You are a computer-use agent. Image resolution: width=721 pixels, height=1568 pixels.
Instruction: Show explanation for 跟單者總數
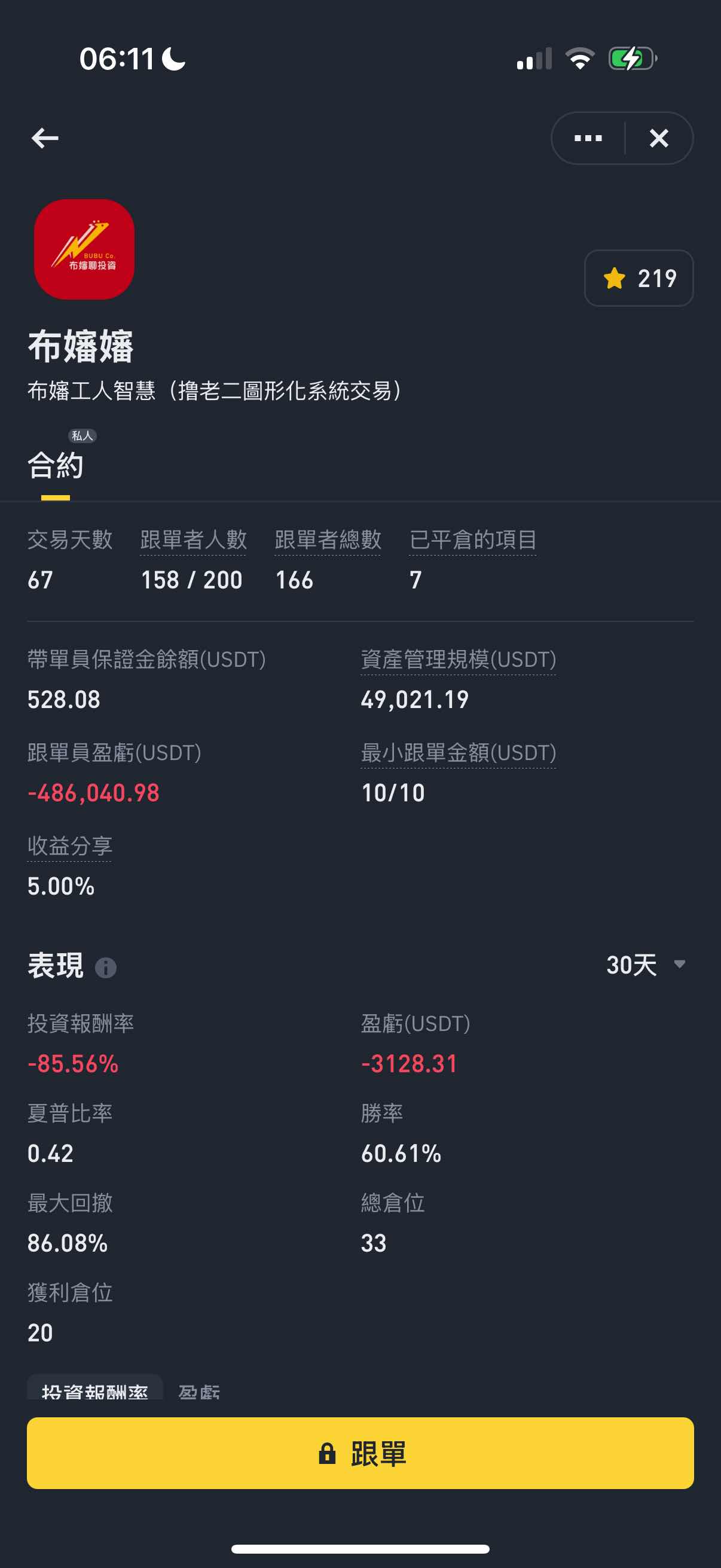(x=328, y=540)
